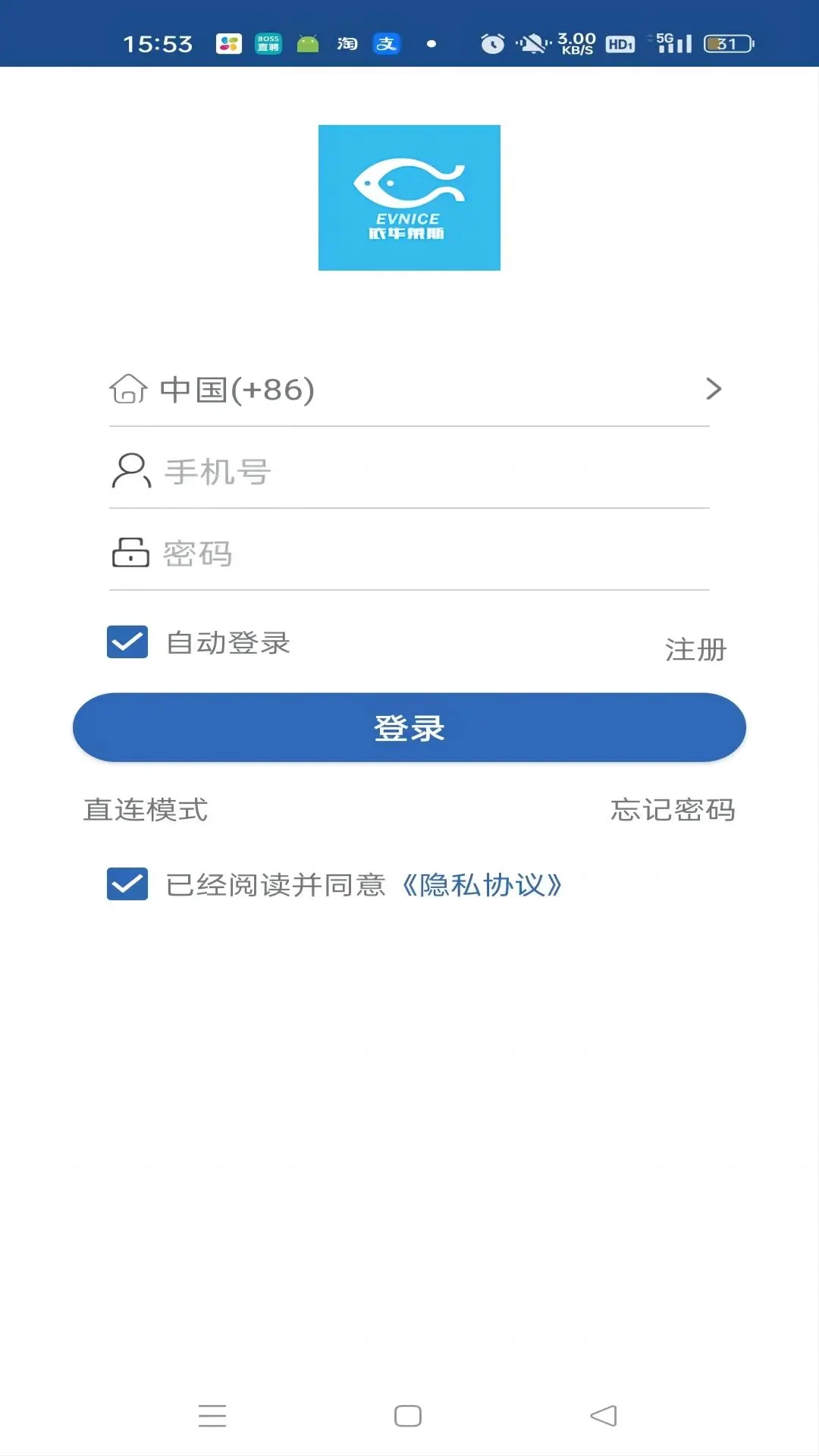The width and height of the screenshot is (819, 1456).
Task: Click the Taobao icon in the status bar
Action: pyautogui.click(x=346, y=43)
